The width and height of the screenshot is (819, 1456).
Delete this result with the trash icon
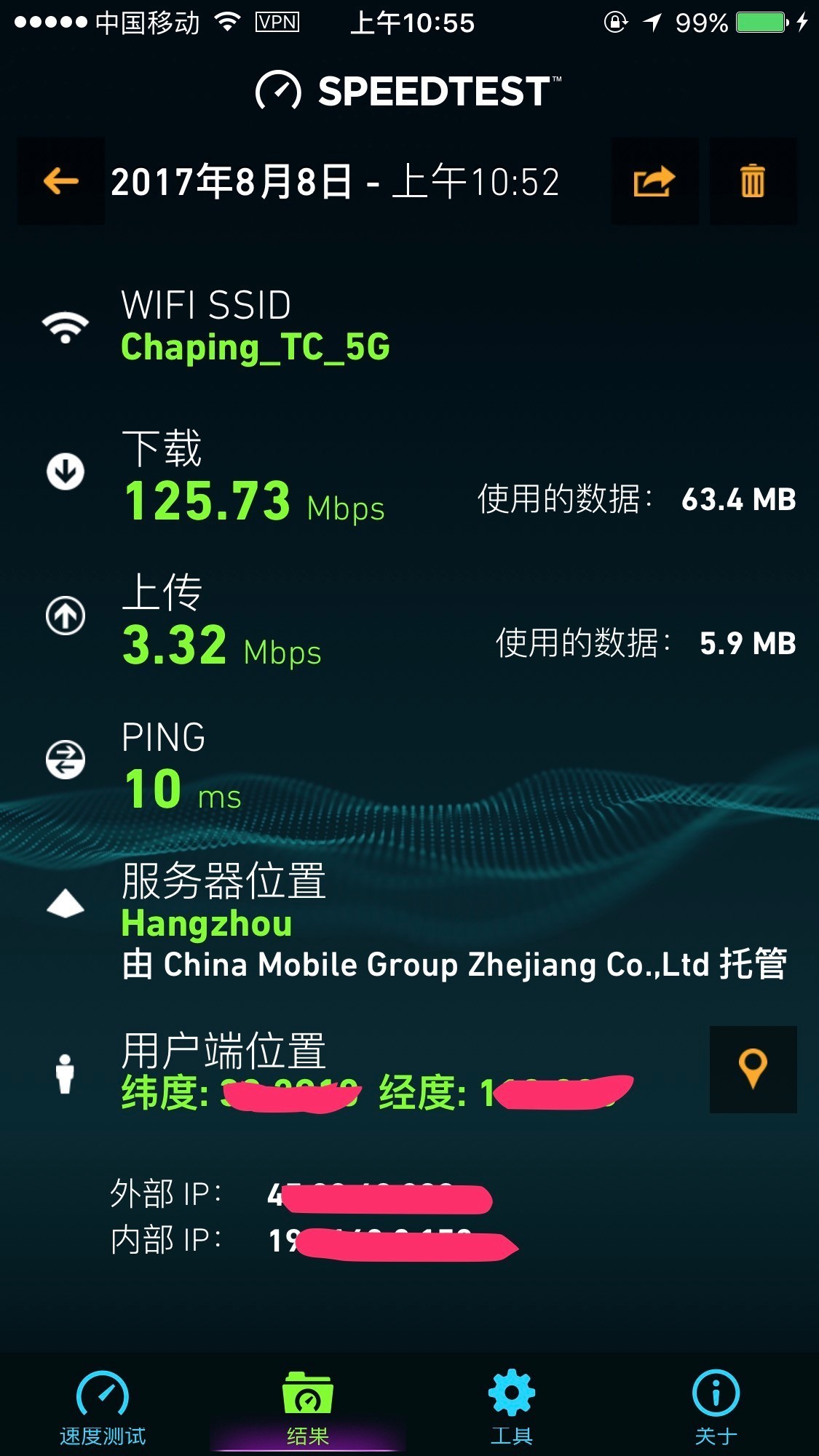[753, 181]
